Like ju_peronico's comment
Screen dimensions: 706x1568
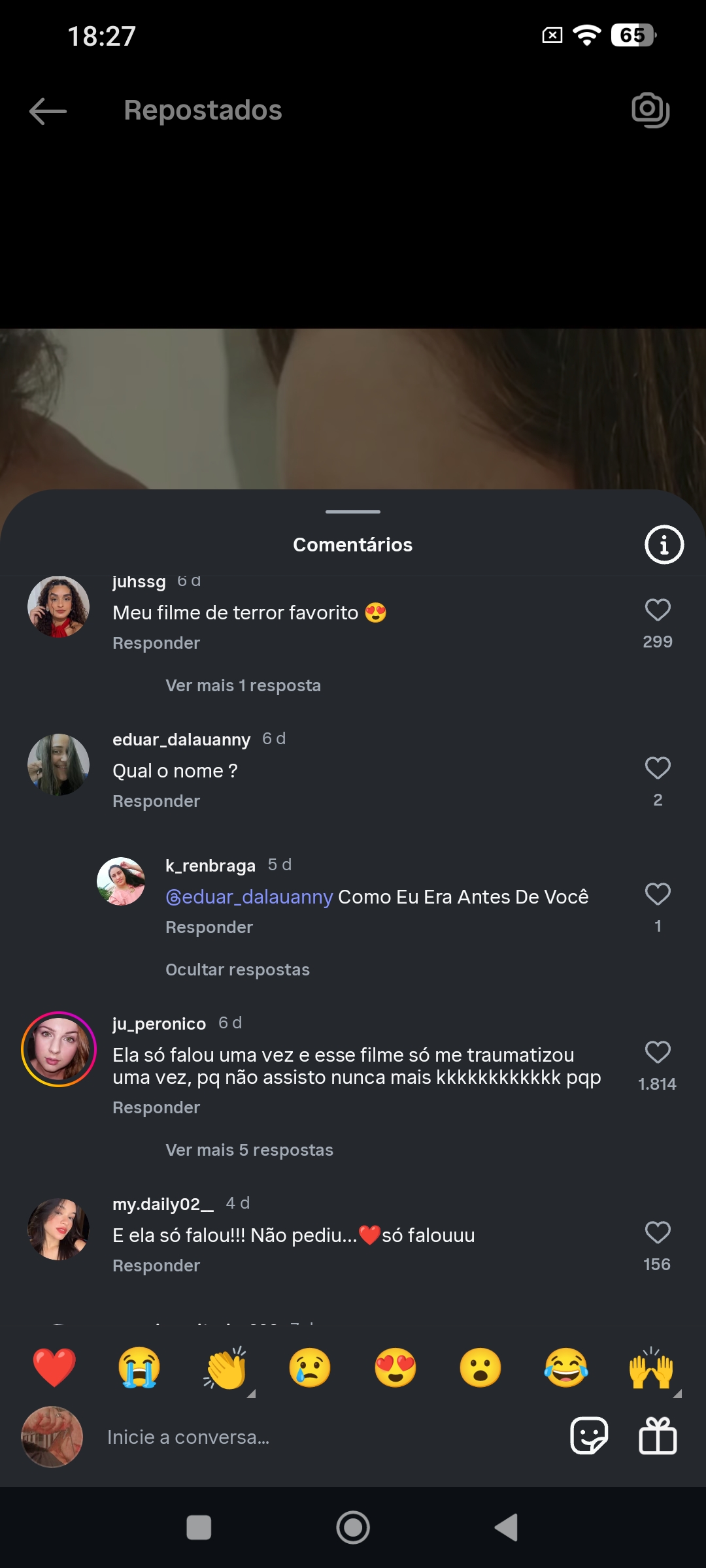pyautogui.click(x=657, y=1053)
